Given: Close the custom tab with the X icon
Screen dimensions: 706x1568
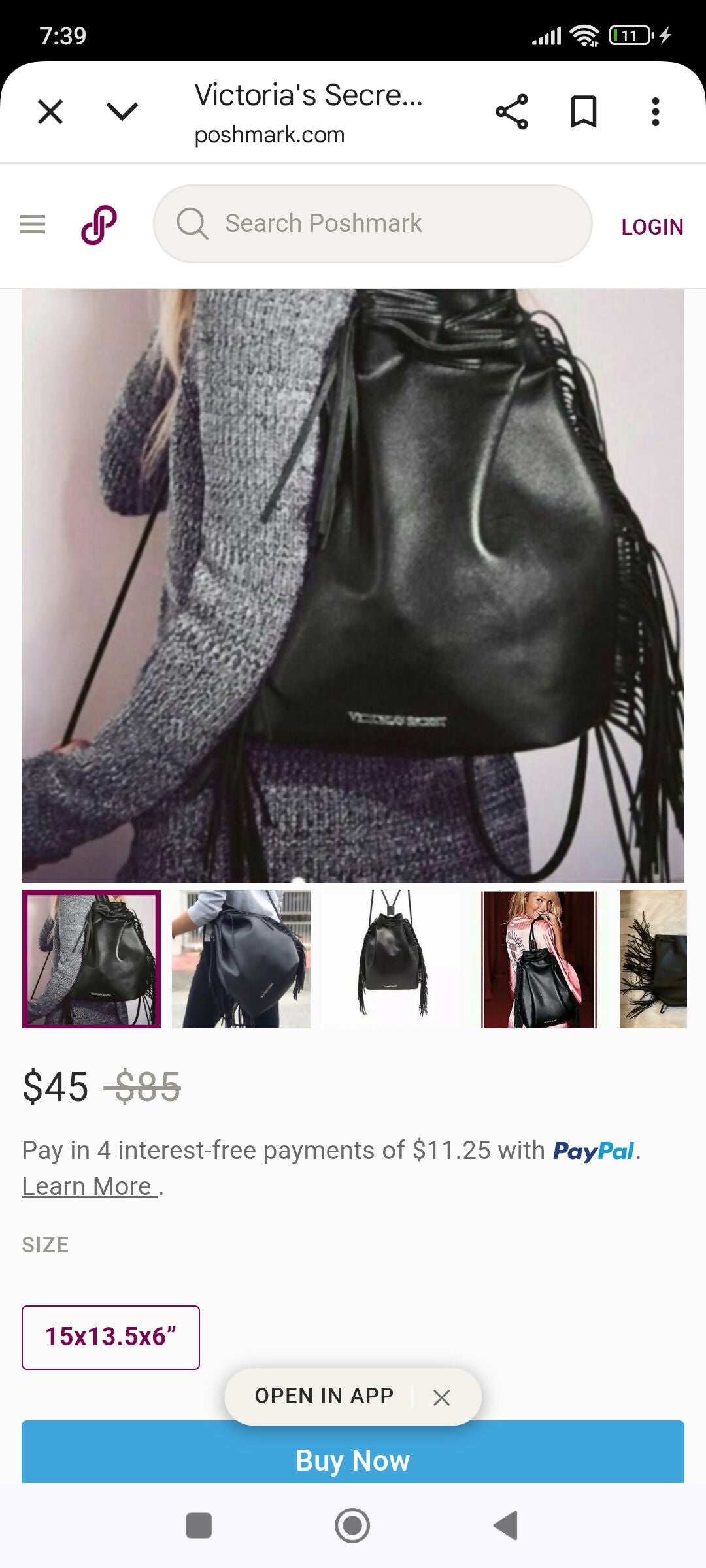Looking at the screenshot, I should click(x=50, y=112).
